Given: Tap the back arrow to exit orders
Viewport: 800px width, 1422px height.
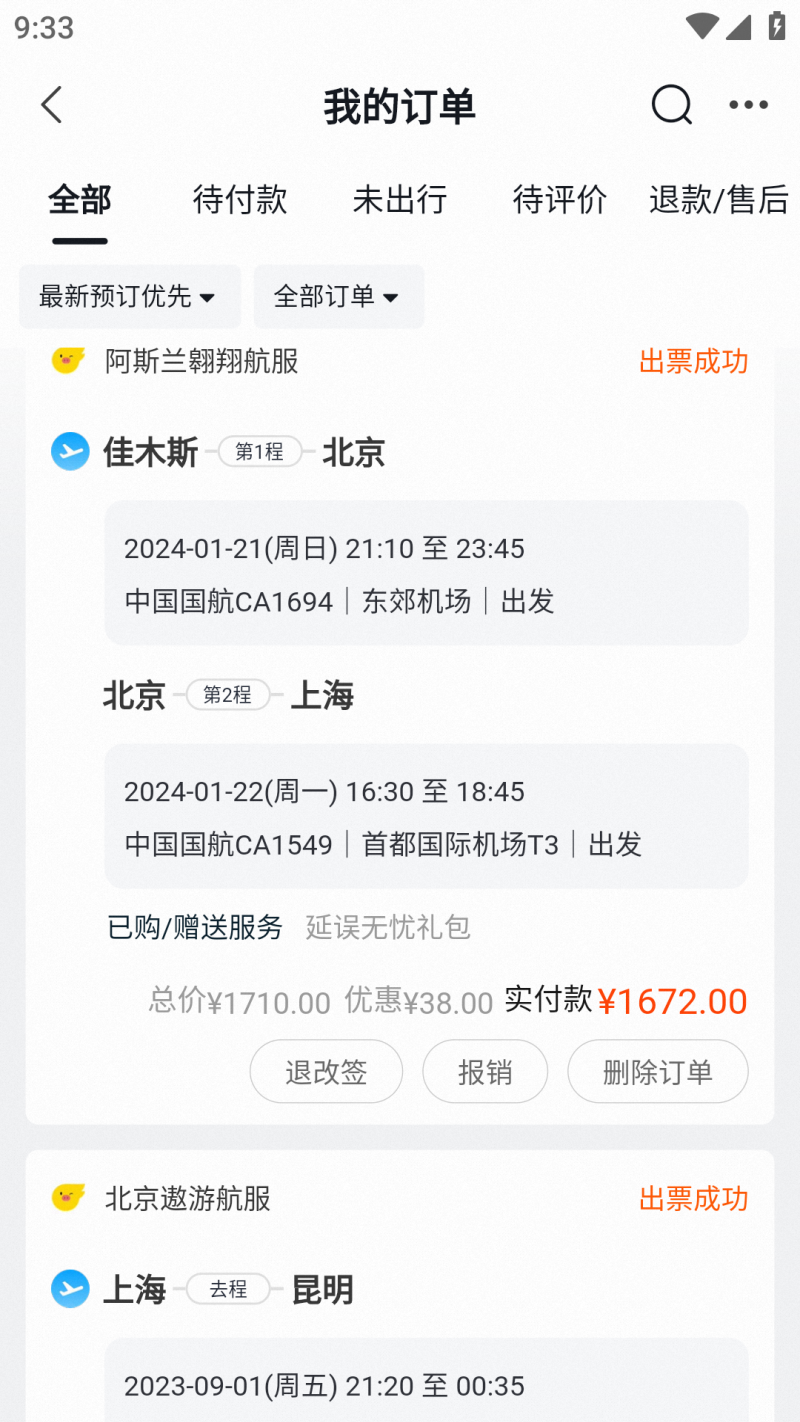Looking at the screenshot, I should (x=51, y=105).
